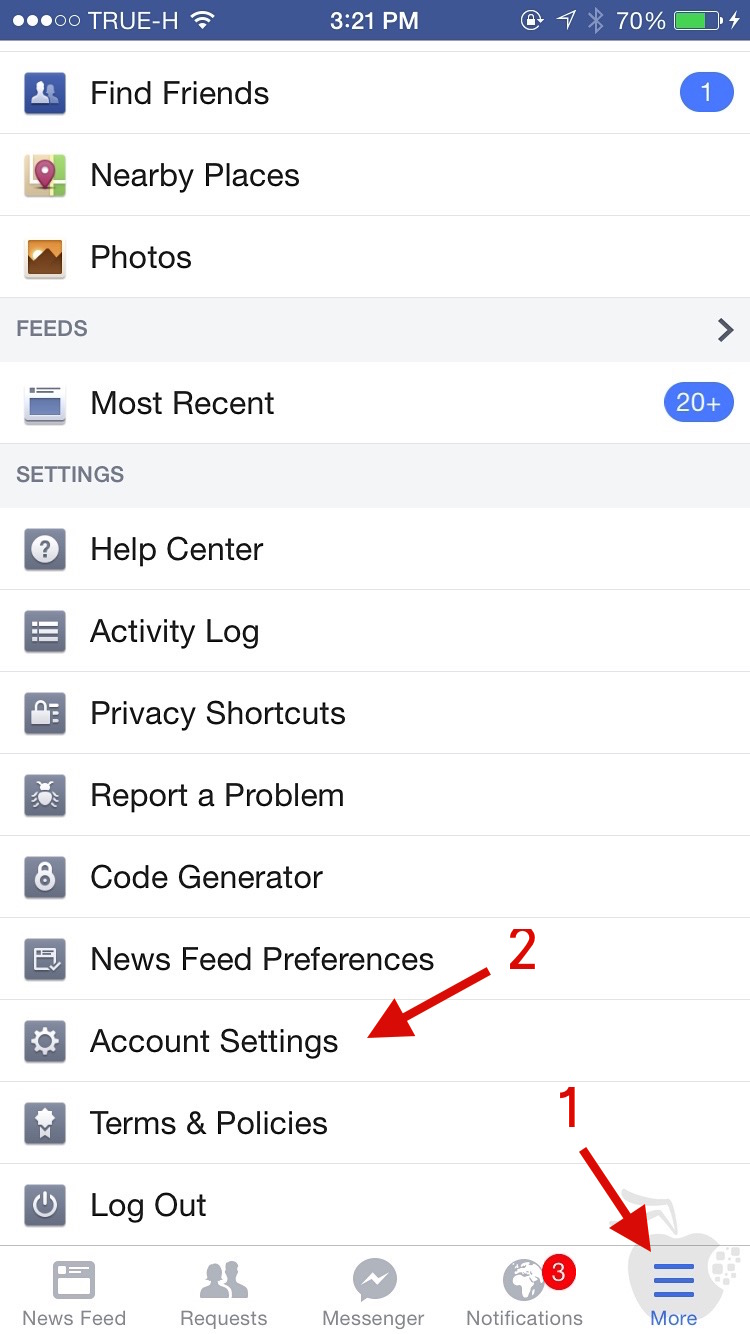Open the Activity Log list icon

[x=44, y=630]
